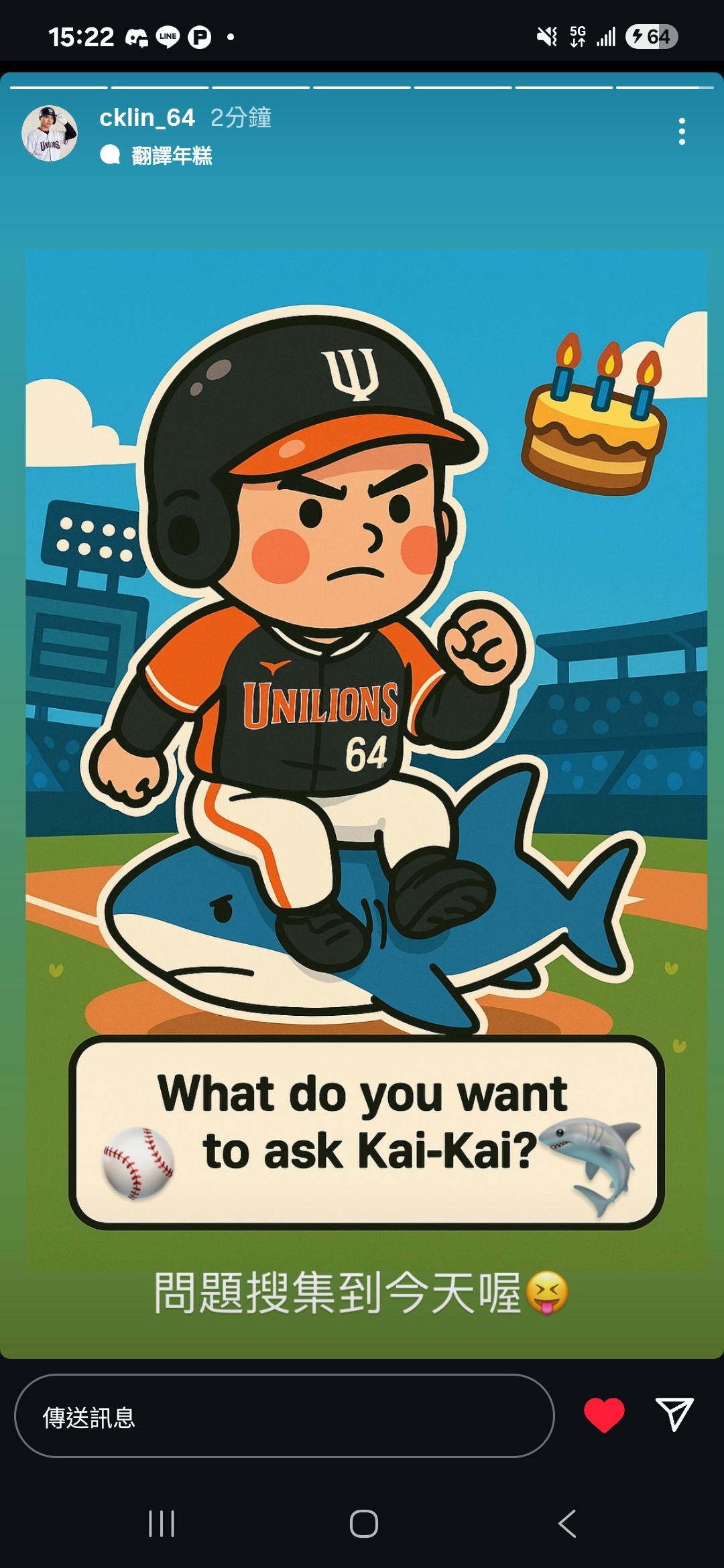Image resolution: width=724 pixels, height=1568 pixels.
Task: Open cklin_64's profile picture
Action: tap(50, 133)
